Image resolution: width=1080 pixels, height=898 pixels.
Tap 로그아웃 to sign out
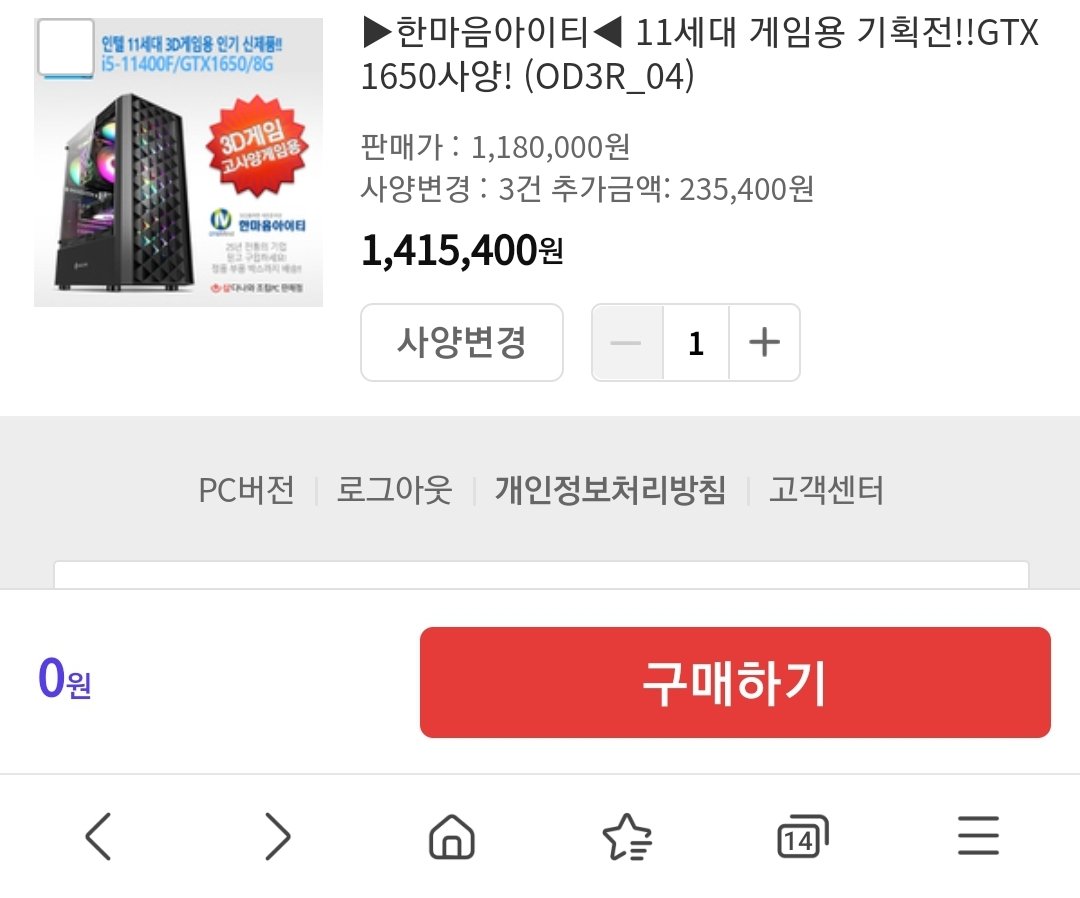394,491
